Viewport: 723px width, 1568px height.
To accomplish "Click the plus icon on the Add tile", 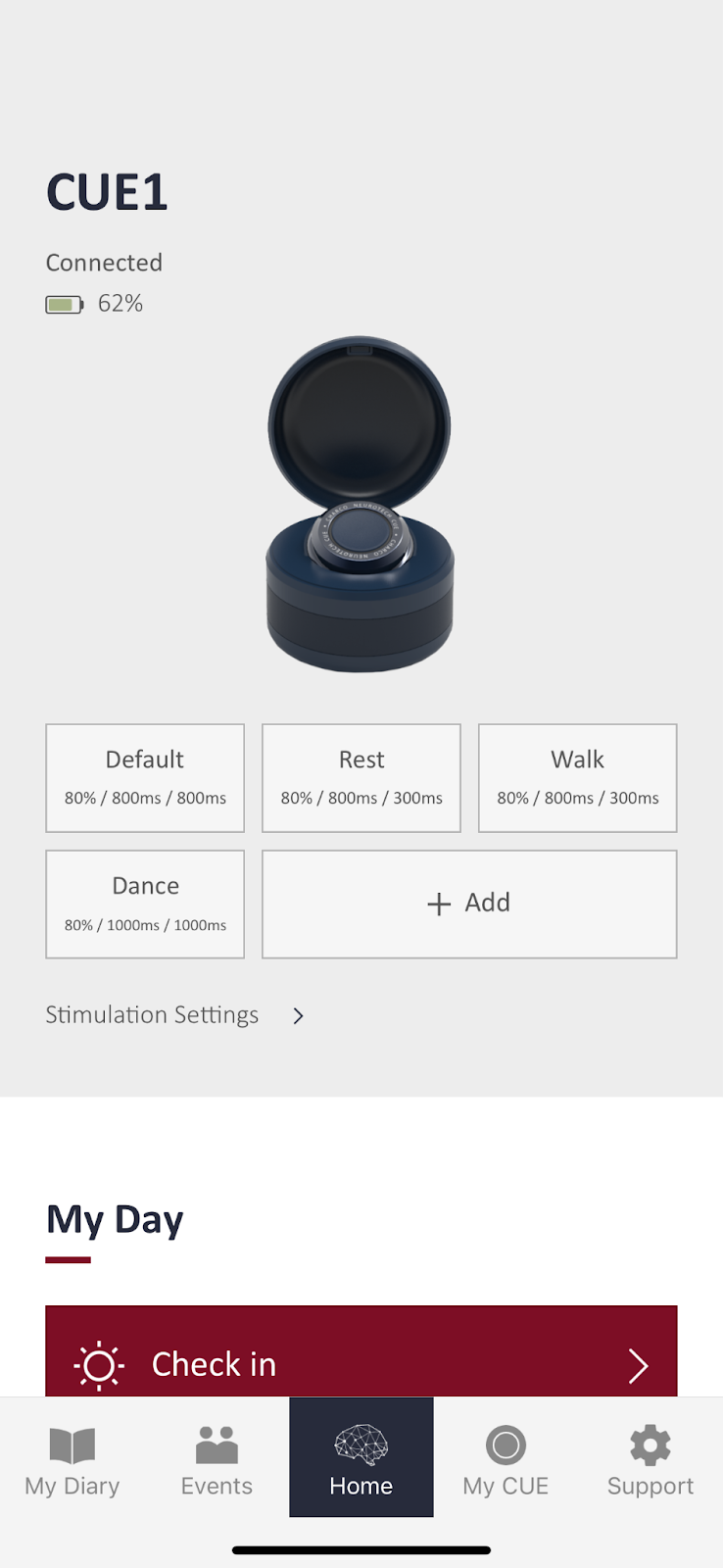I will click(x=438, y=904).
